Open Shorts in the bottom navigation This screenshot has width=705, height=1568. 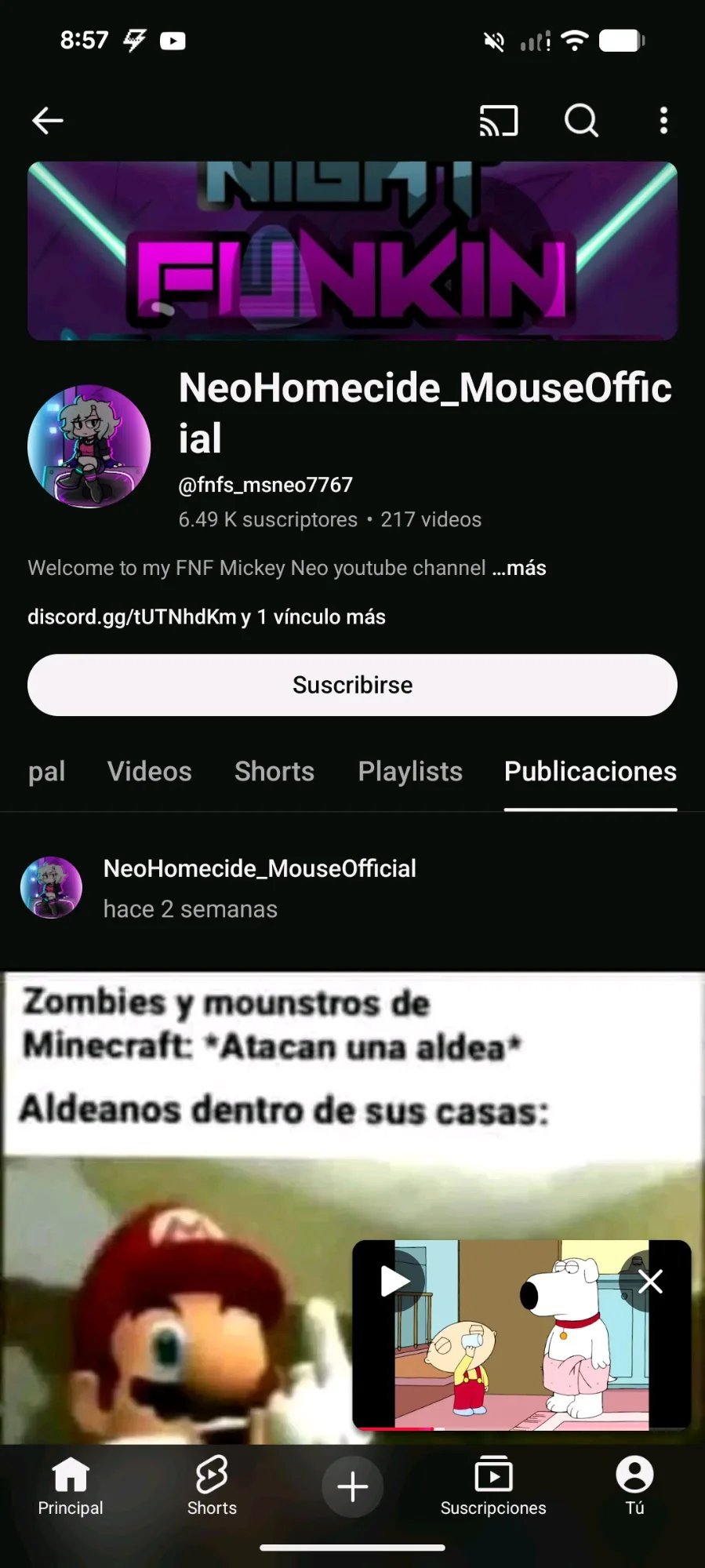click(212, 1486)
